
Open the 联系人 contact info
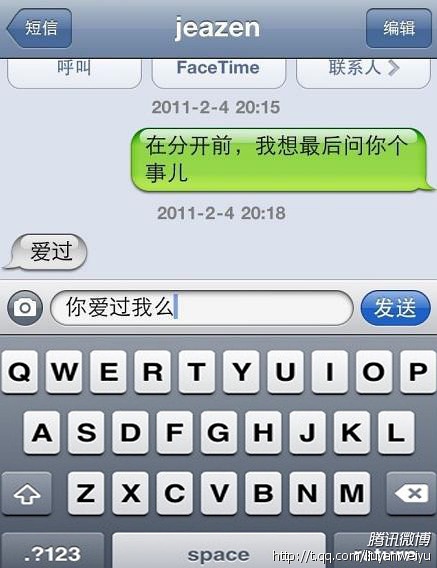[363, 73]
